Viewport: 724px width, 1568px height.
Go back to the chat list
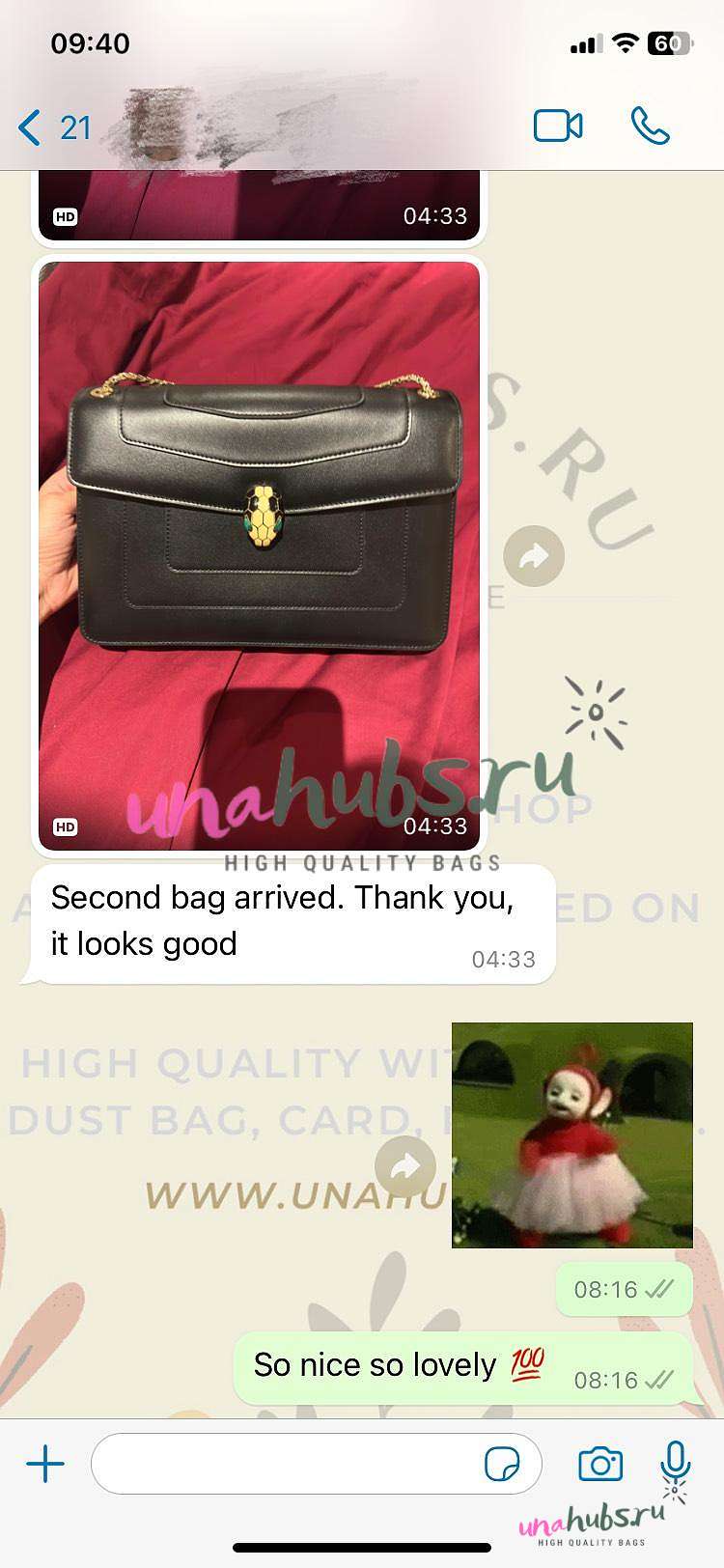[x=54, y=127]
